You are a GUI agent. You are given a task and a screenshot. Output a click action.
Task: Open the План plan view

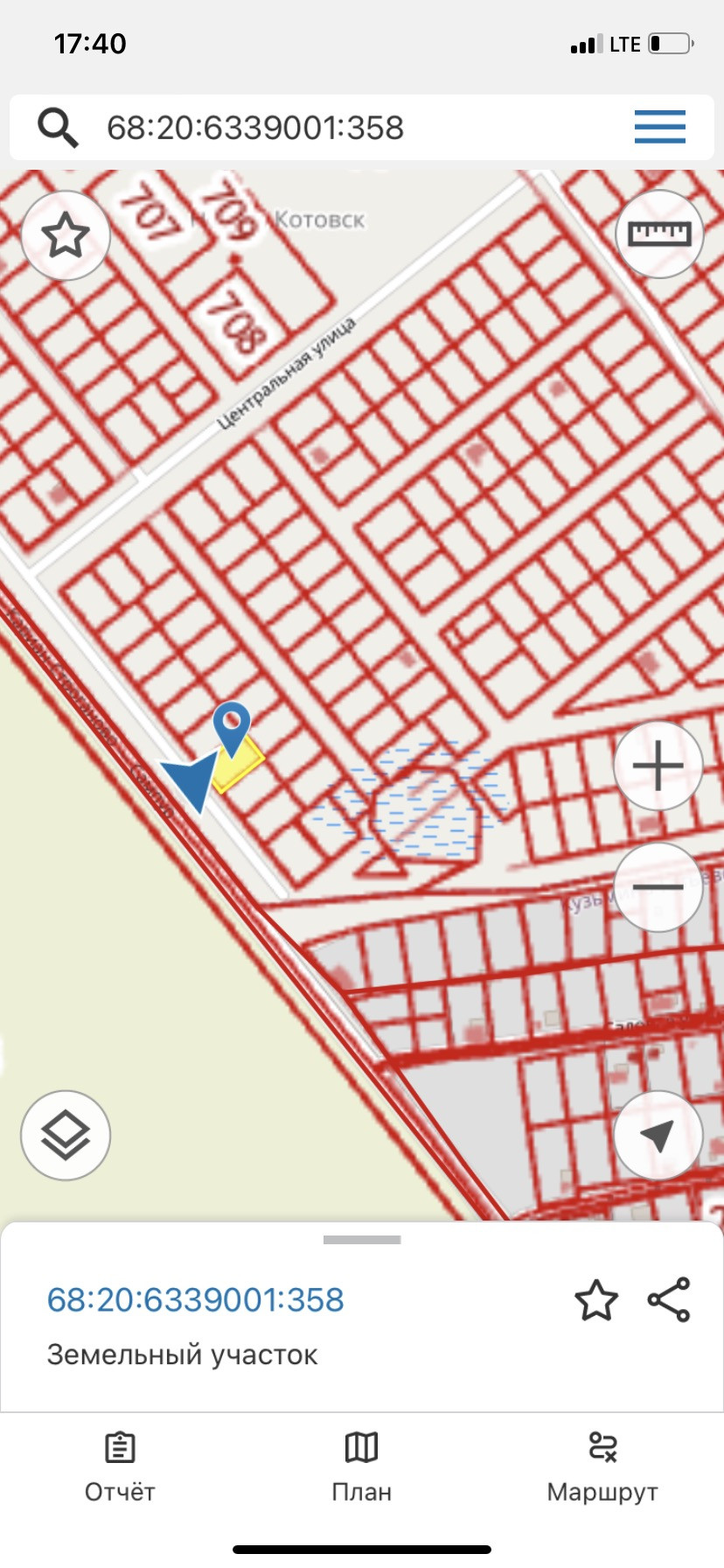(361, 1468)
